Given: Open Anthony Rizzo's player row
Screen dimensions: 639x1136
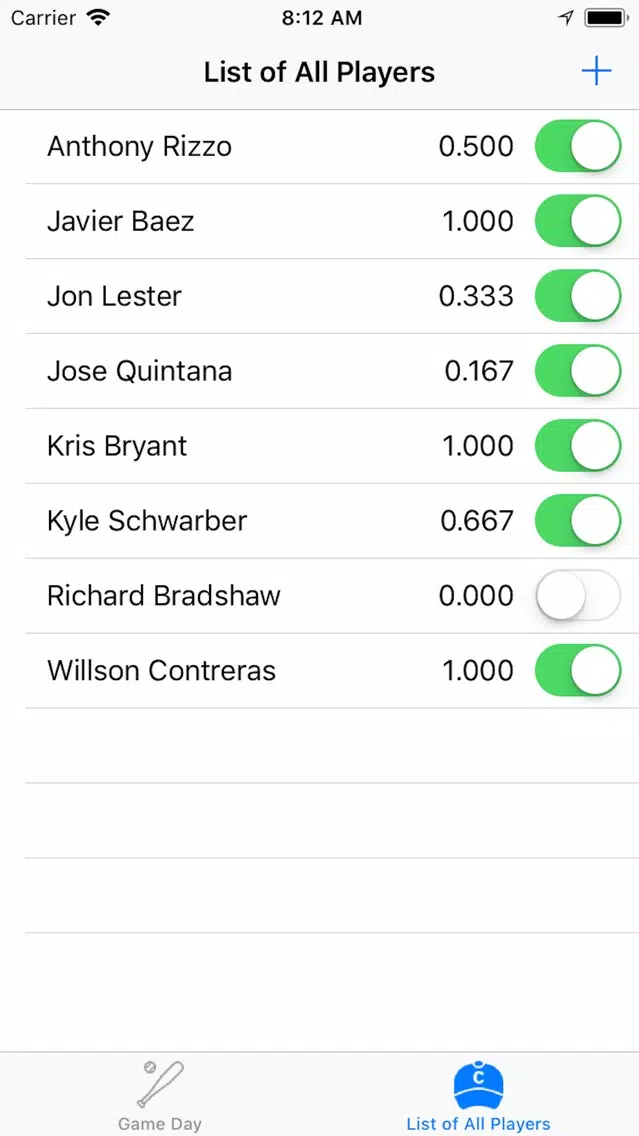Looking at the screenshot, I should coord(320,146).
